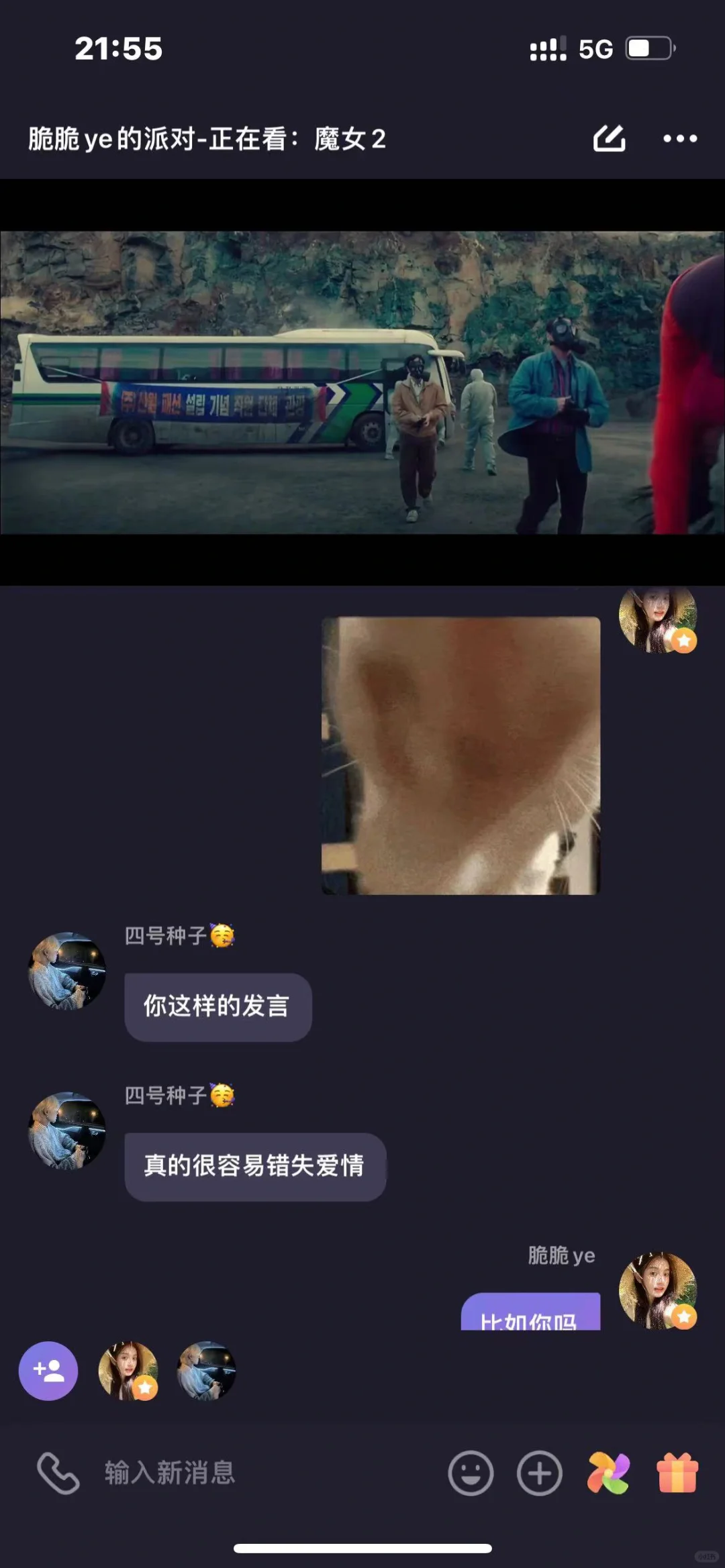Tap the plus icon for attachments
The image size is (725, 1568).
pyautogui.click(x=540, y=1473)
